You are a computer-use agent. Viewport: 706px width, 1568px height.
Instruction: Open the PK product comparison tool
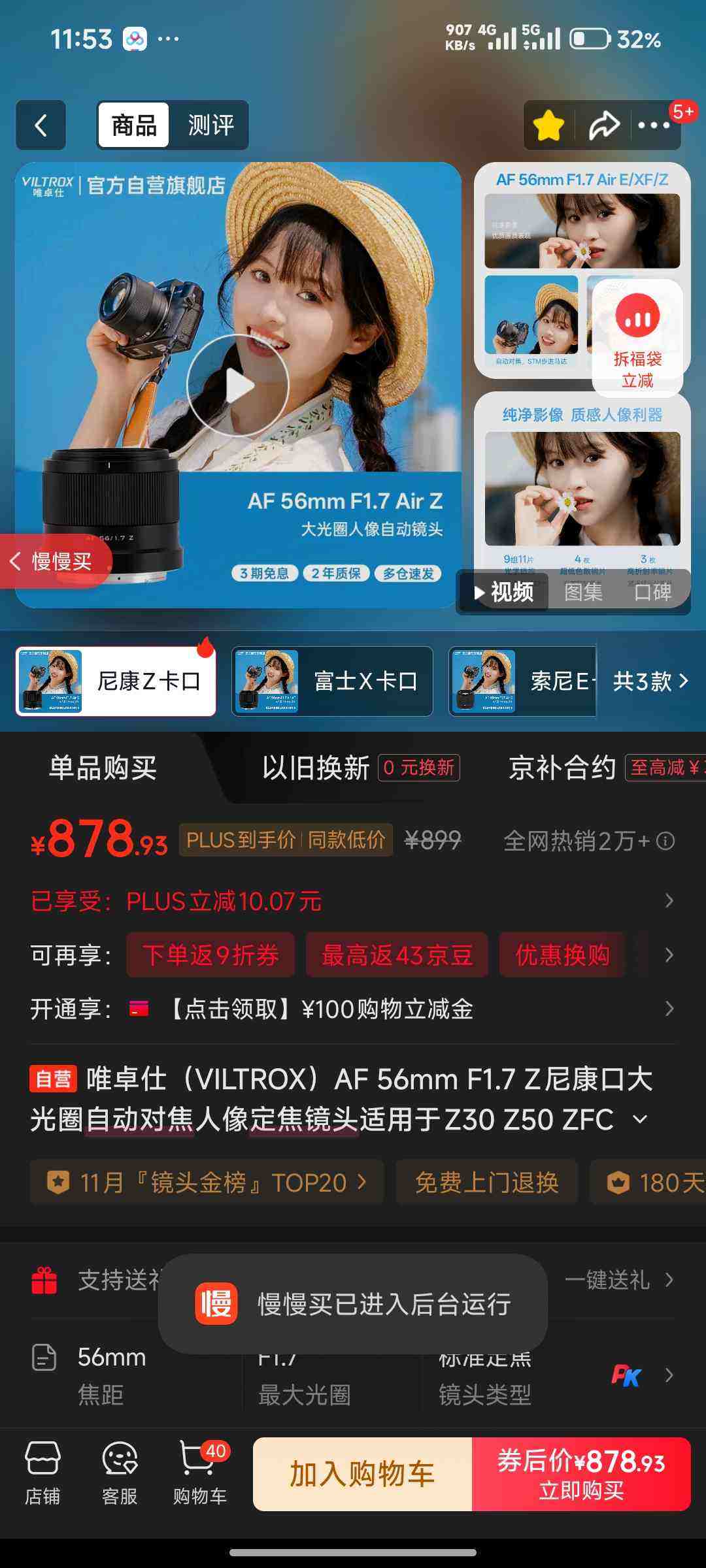[627, 1375]
